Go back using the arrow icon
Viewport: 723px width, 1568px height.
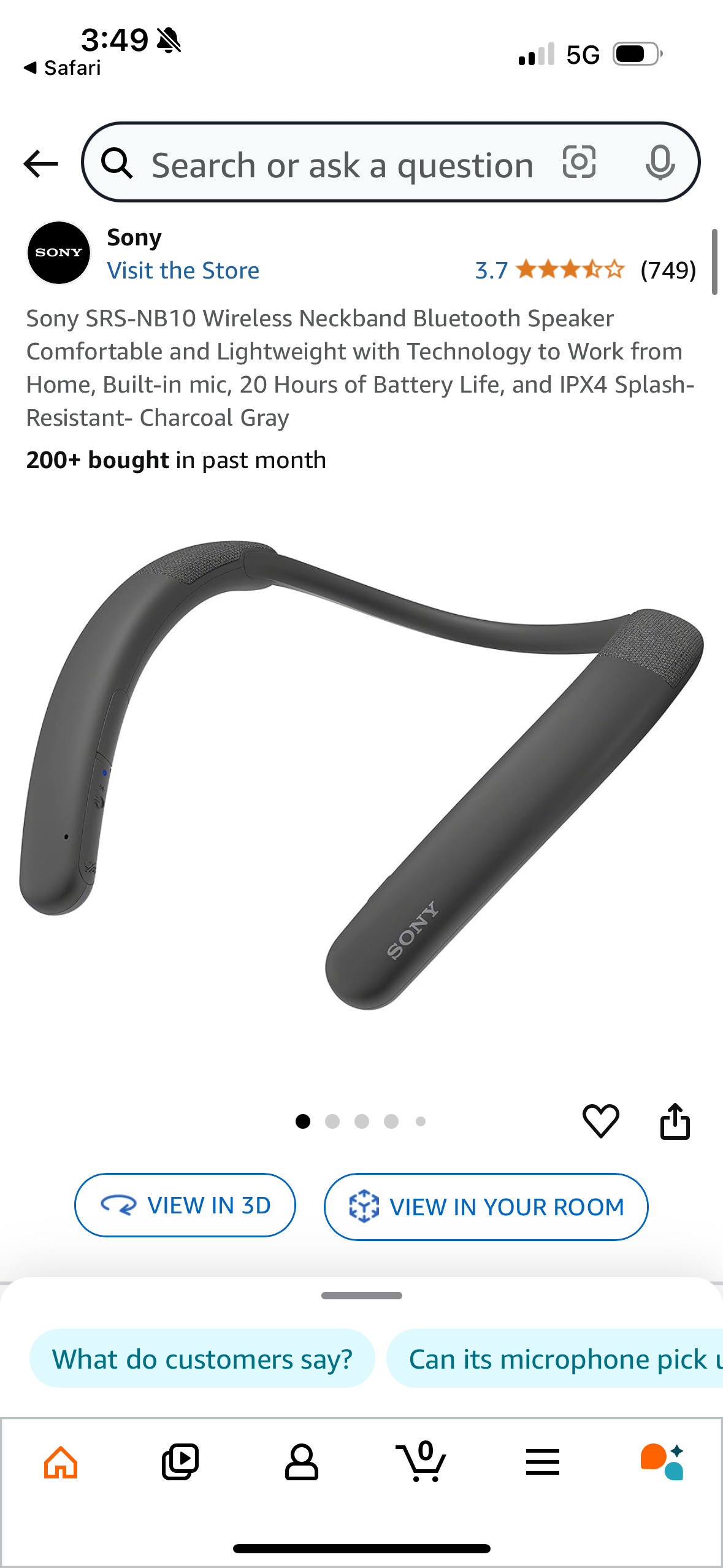point(40,164)
